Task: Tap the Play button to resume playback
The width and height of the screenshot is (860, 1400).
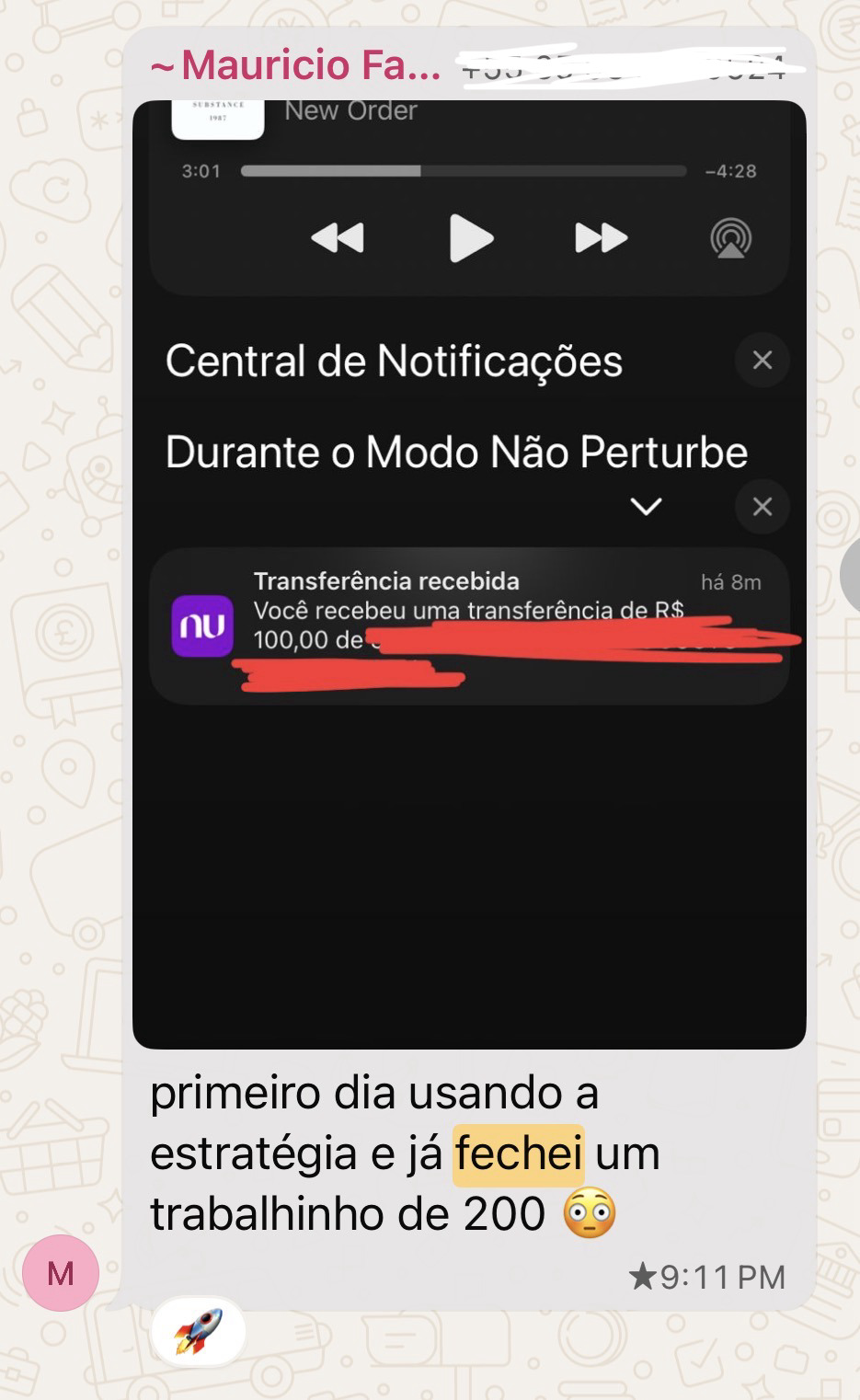Action: (x=471, y=237)
